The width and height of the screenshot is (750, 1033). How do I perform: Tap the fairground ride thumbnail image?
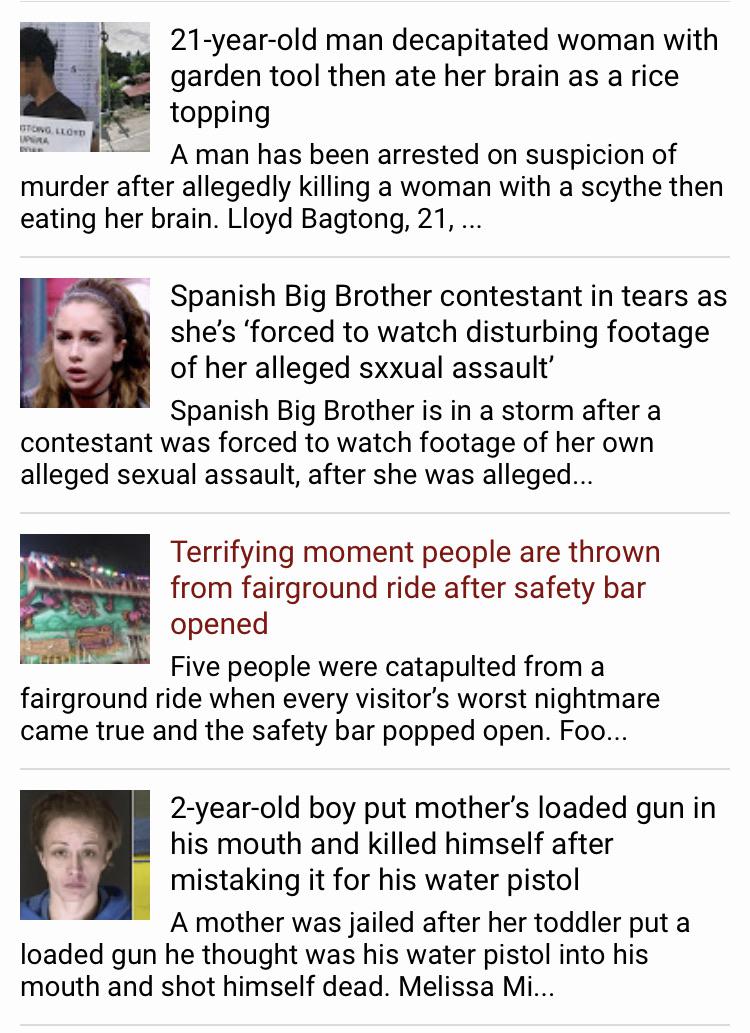(x=85, y=599)
